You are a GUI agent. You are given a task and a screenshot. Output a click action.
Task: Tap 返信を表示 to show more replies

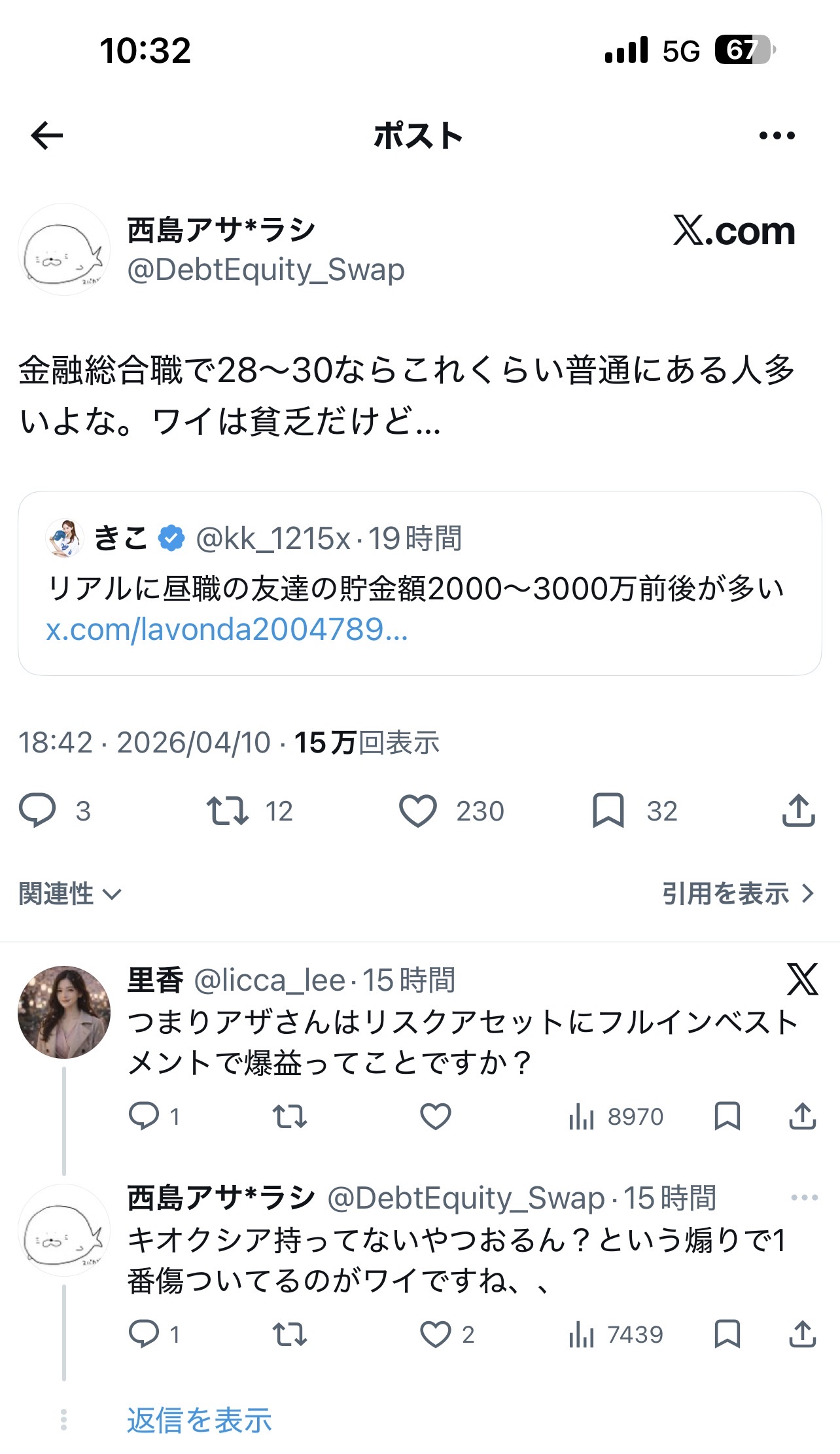(x=199, y=1421)
